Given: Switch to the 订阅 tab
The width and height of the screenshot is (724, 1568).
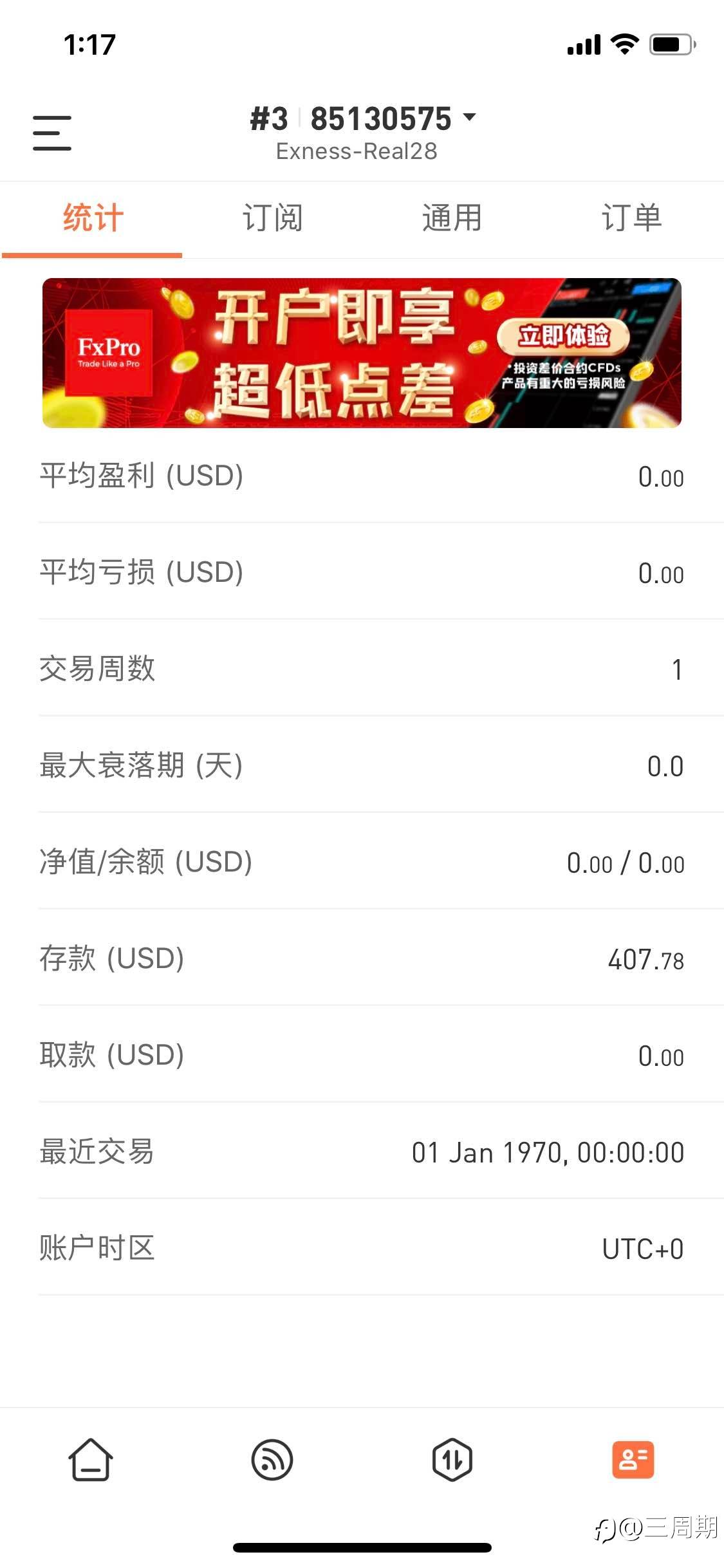Looking at the screenshot, I should (272, 218).
